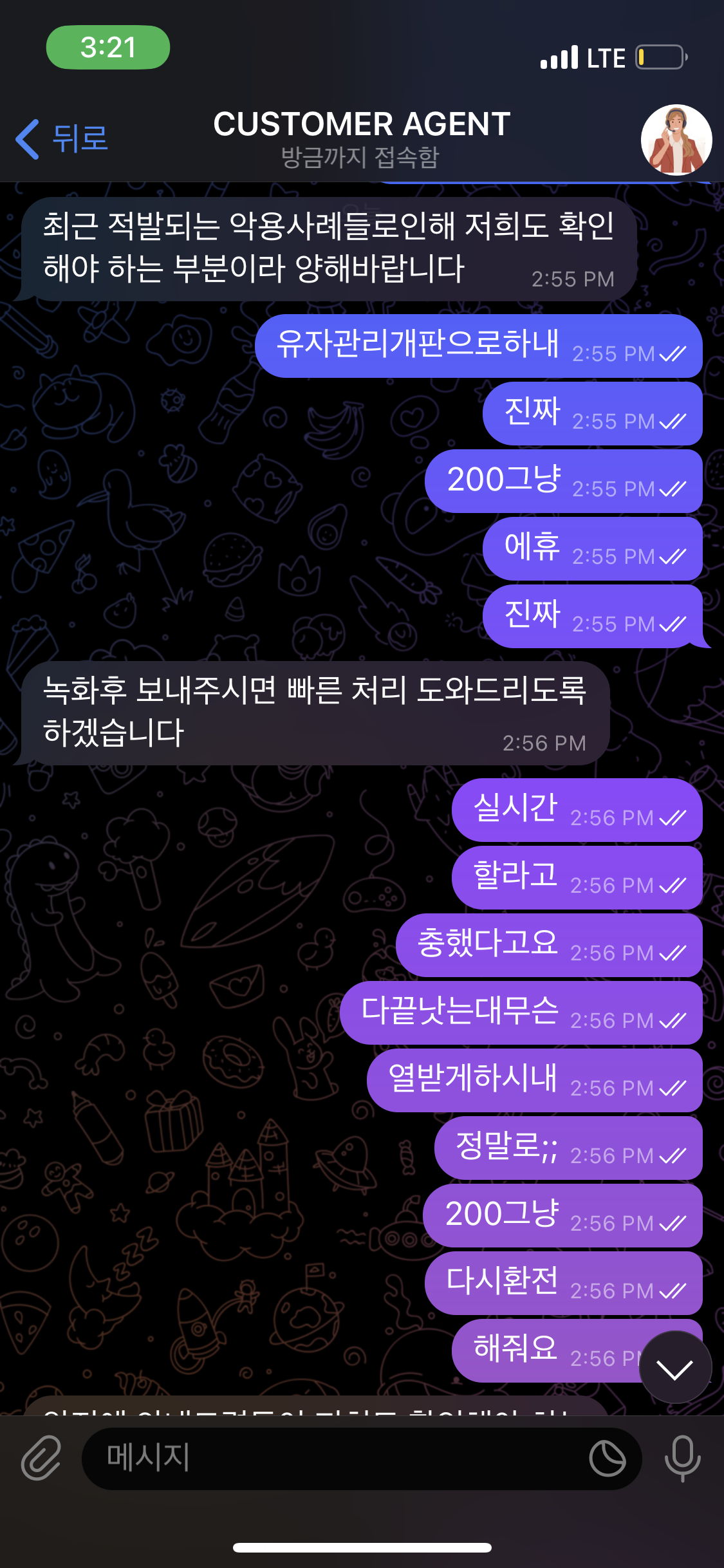Open CUSTOMER AGENT chat info from the title
The width and height of the screenshot is (724, 1568).
[x=362, y=138]
